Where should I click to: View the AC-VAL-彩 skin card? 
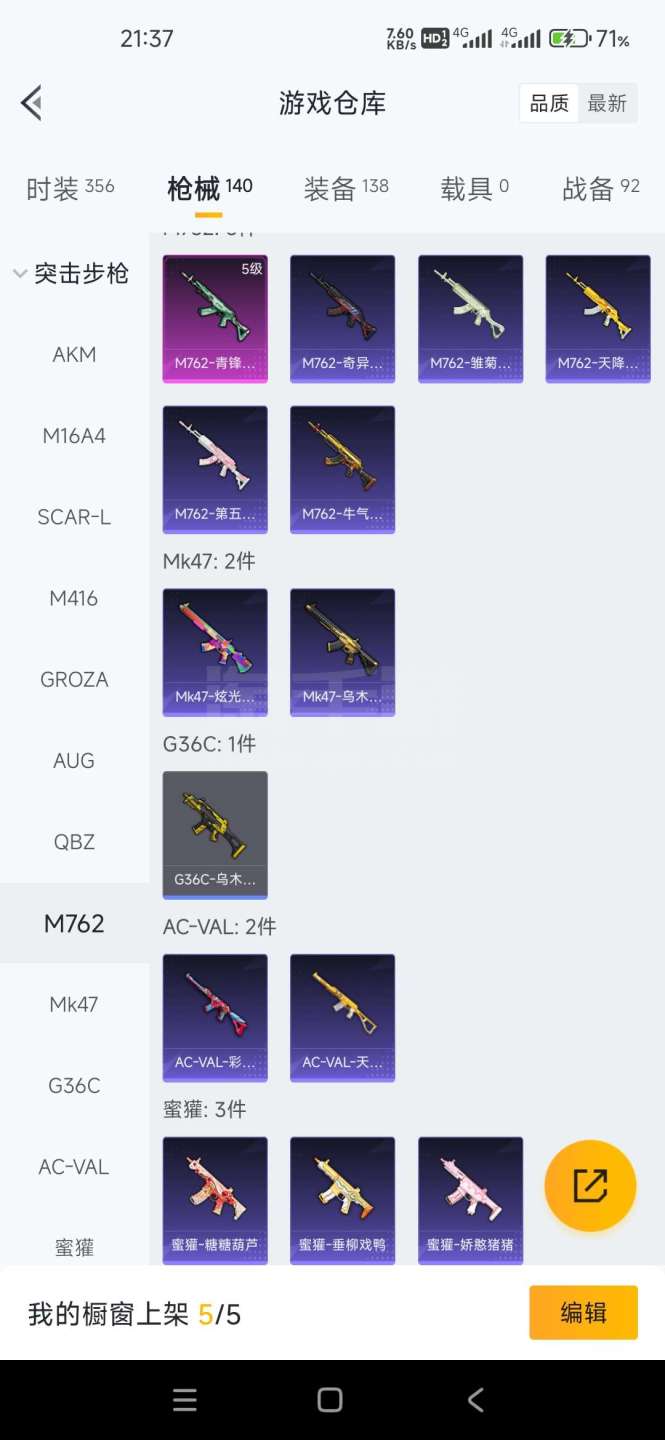[x=215, y=1017]
